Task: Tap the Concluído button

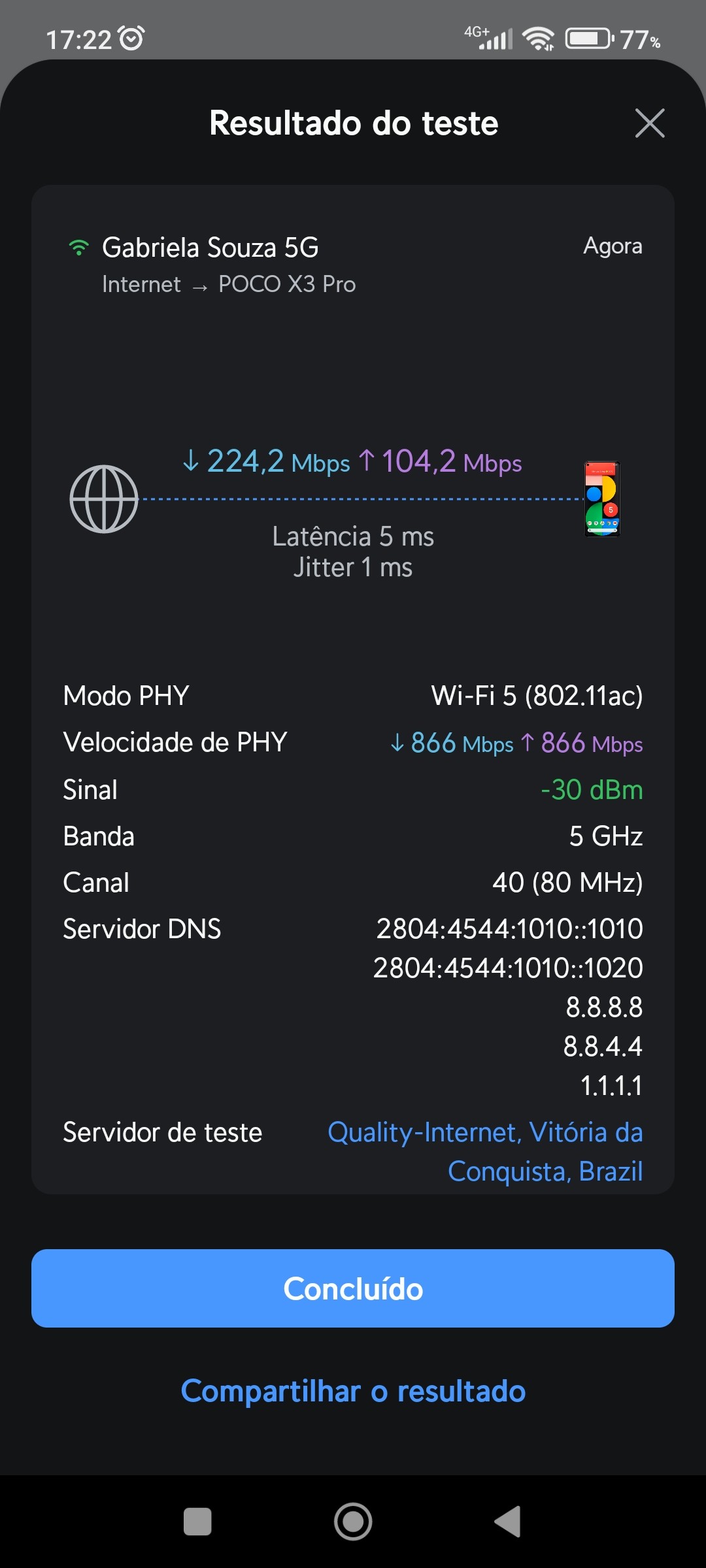Action: [x=353, y=1288]
